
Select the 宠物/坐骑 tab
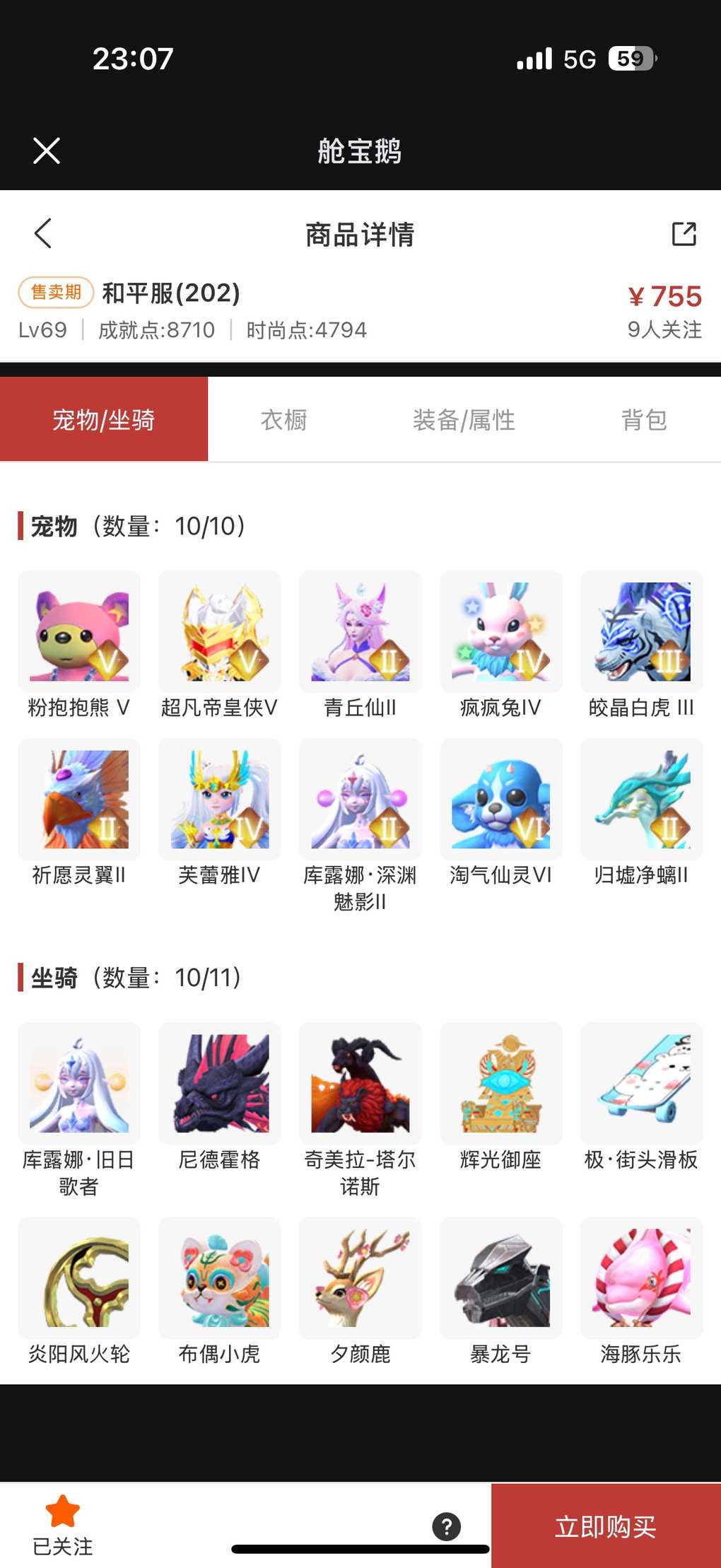(x=104, y=420)
